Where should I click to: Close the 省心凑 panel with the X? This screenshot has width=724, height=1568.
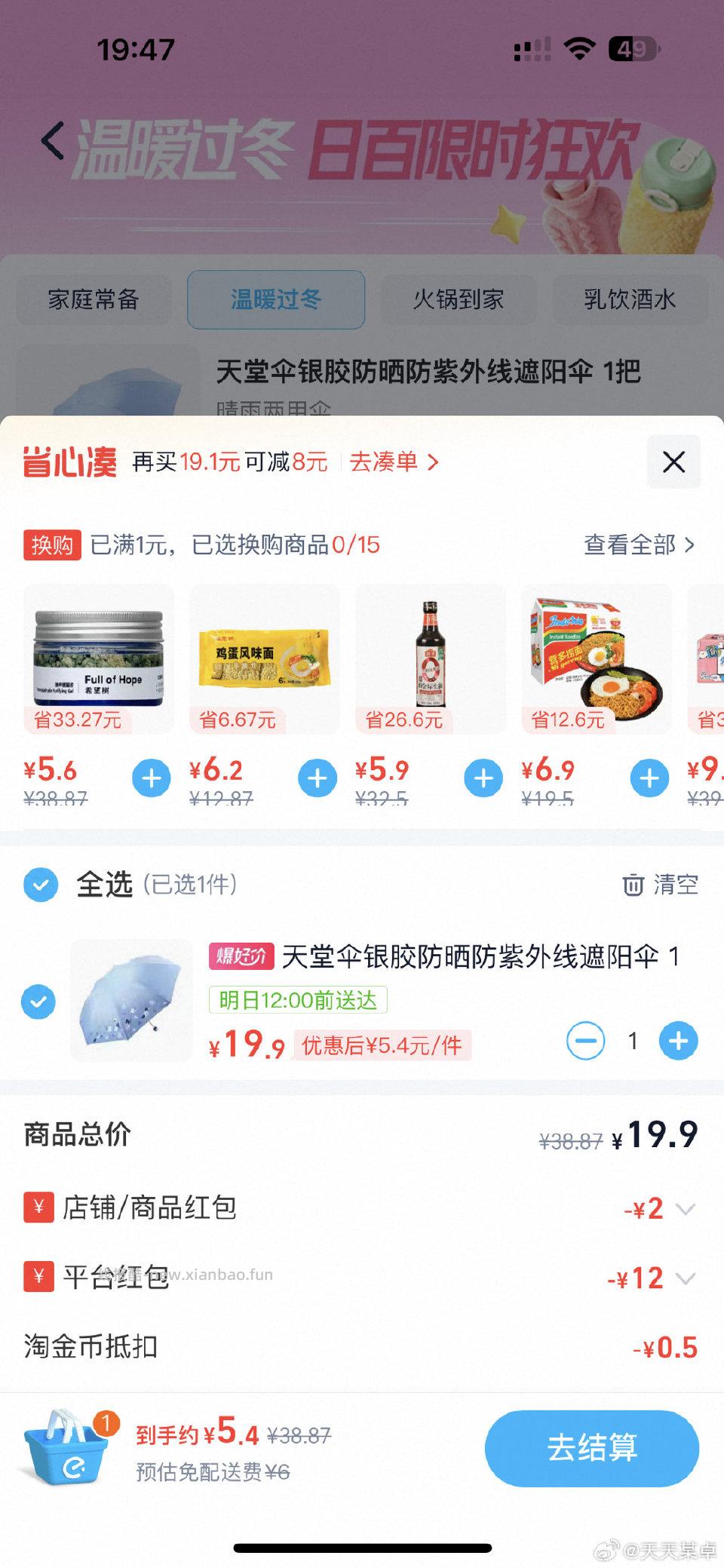tap(673, 462)
